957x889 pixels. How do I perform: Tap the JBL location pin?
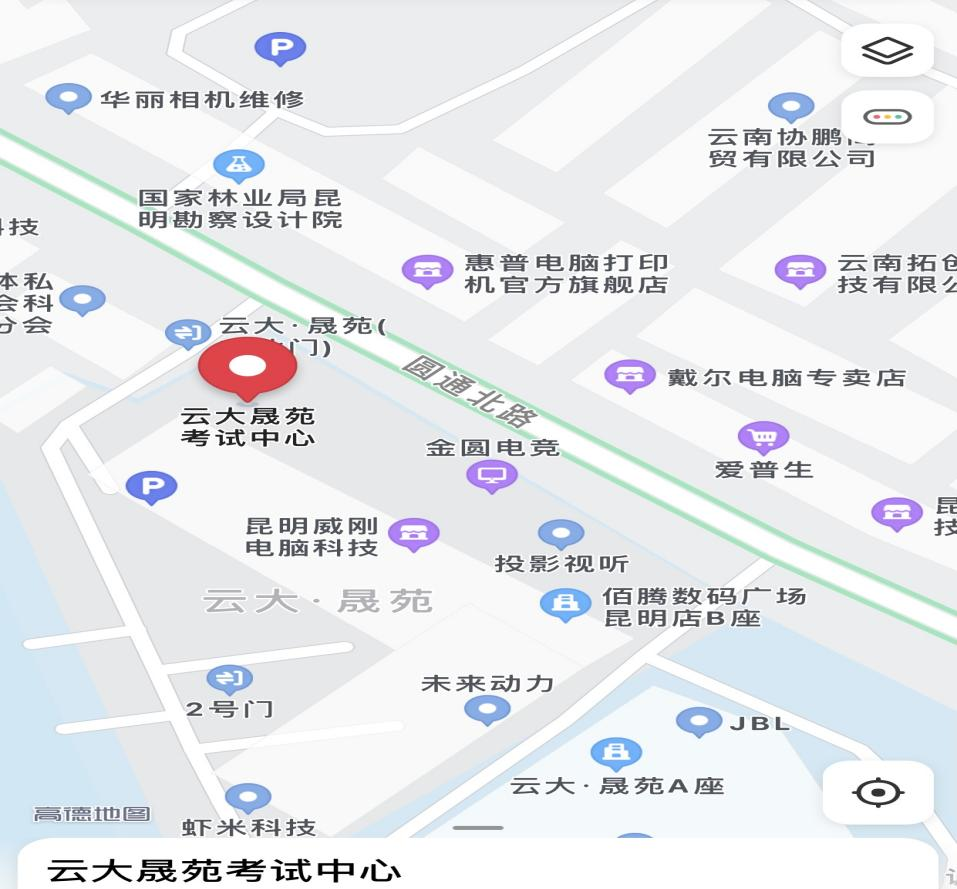click(698, 721)
